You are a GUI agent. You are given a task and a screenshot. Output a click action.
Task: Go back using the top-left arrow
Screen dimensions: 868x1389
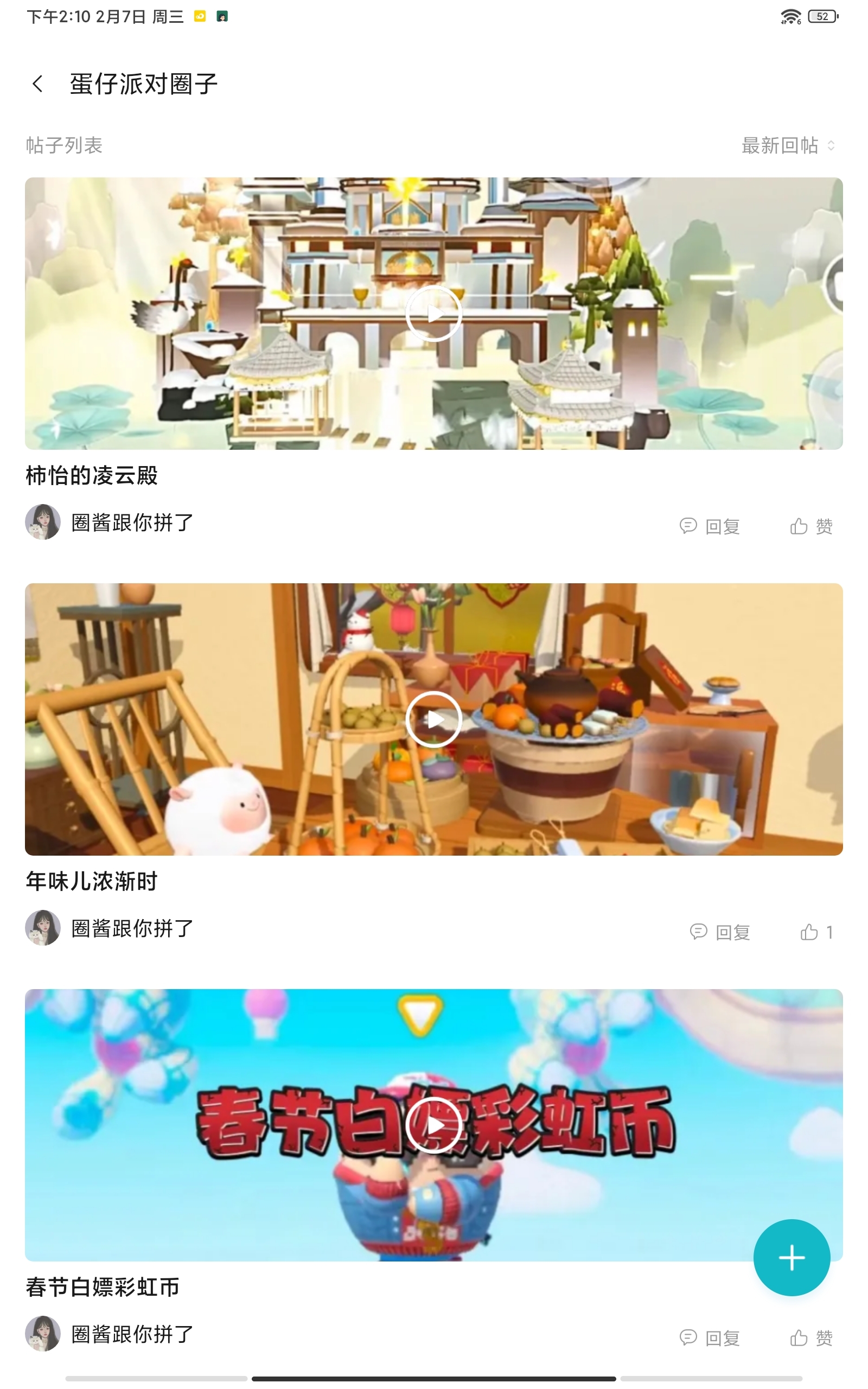(38, 84)
